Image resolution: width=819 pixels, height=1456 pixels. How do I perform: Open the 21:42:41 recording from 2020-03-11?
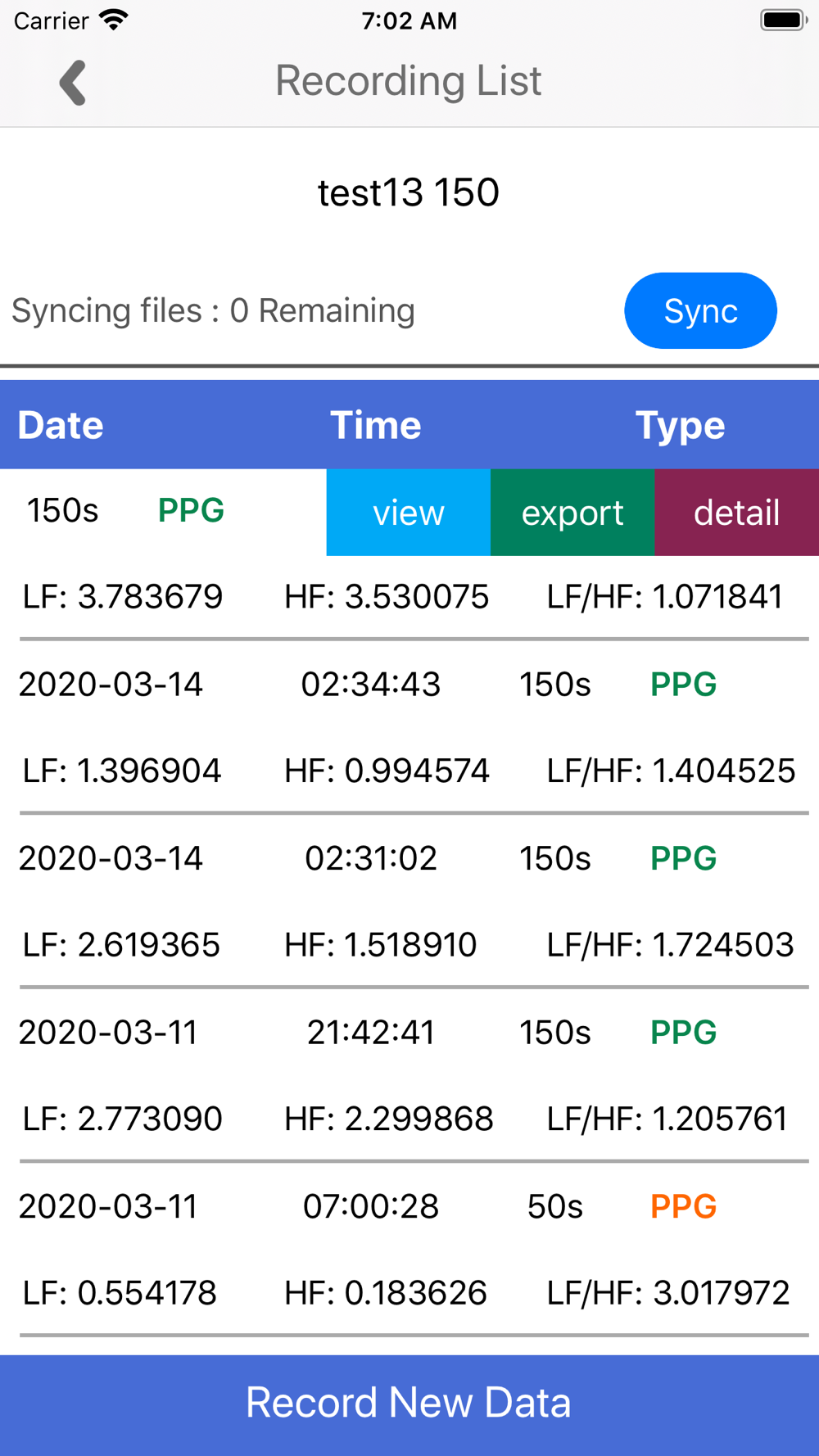(409, 1075)
